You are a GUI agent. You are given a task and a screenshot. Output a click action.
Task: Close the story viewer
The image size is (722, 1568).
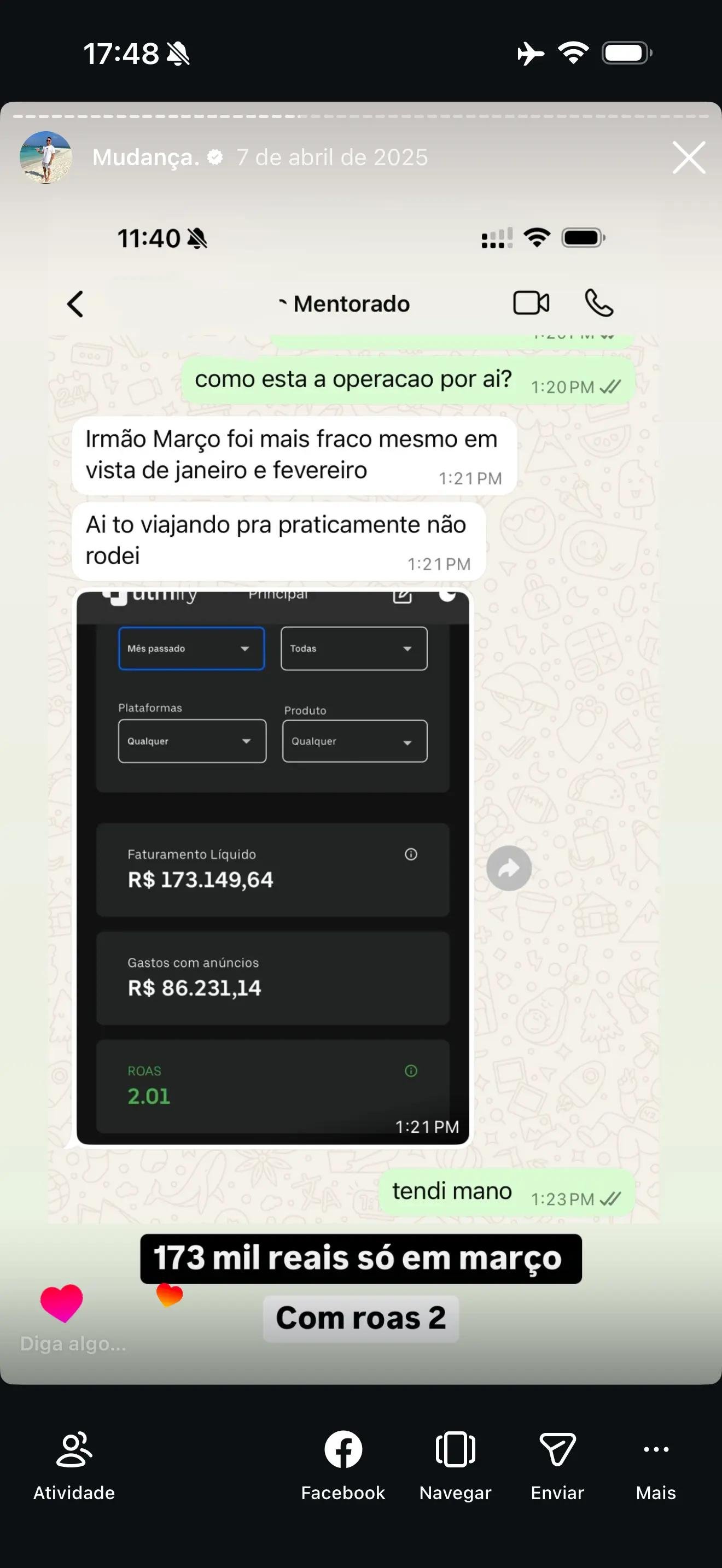point(689,157)
